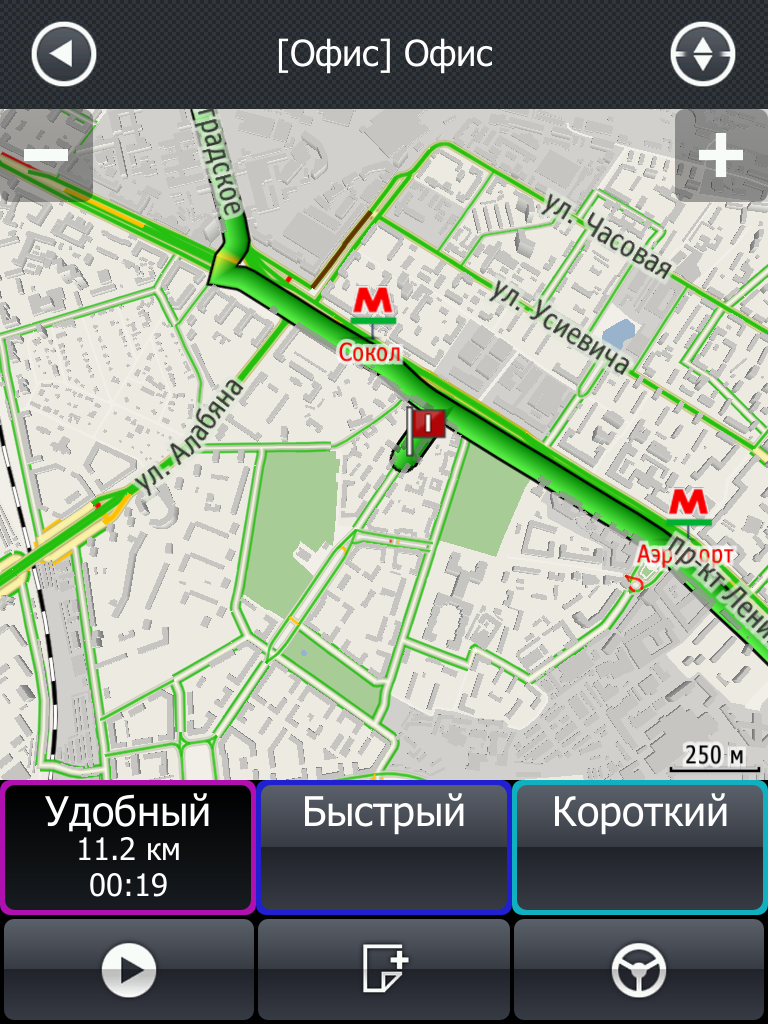The height and width of the screenshot is (1024, 768).
Task: Go back using the top-left arrow
Action: pos(63,54)
